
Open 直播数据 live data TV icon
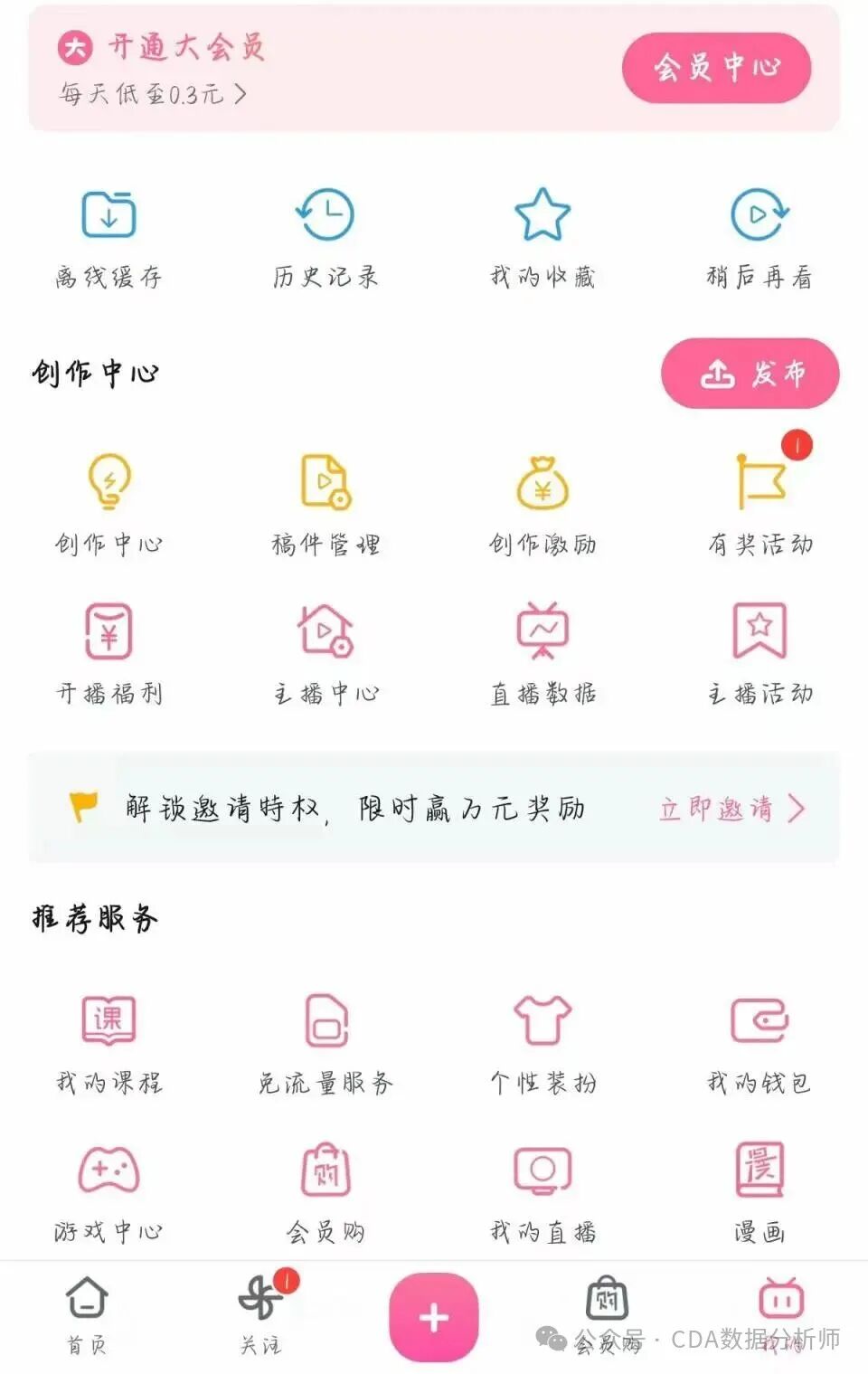pos(542,633)
